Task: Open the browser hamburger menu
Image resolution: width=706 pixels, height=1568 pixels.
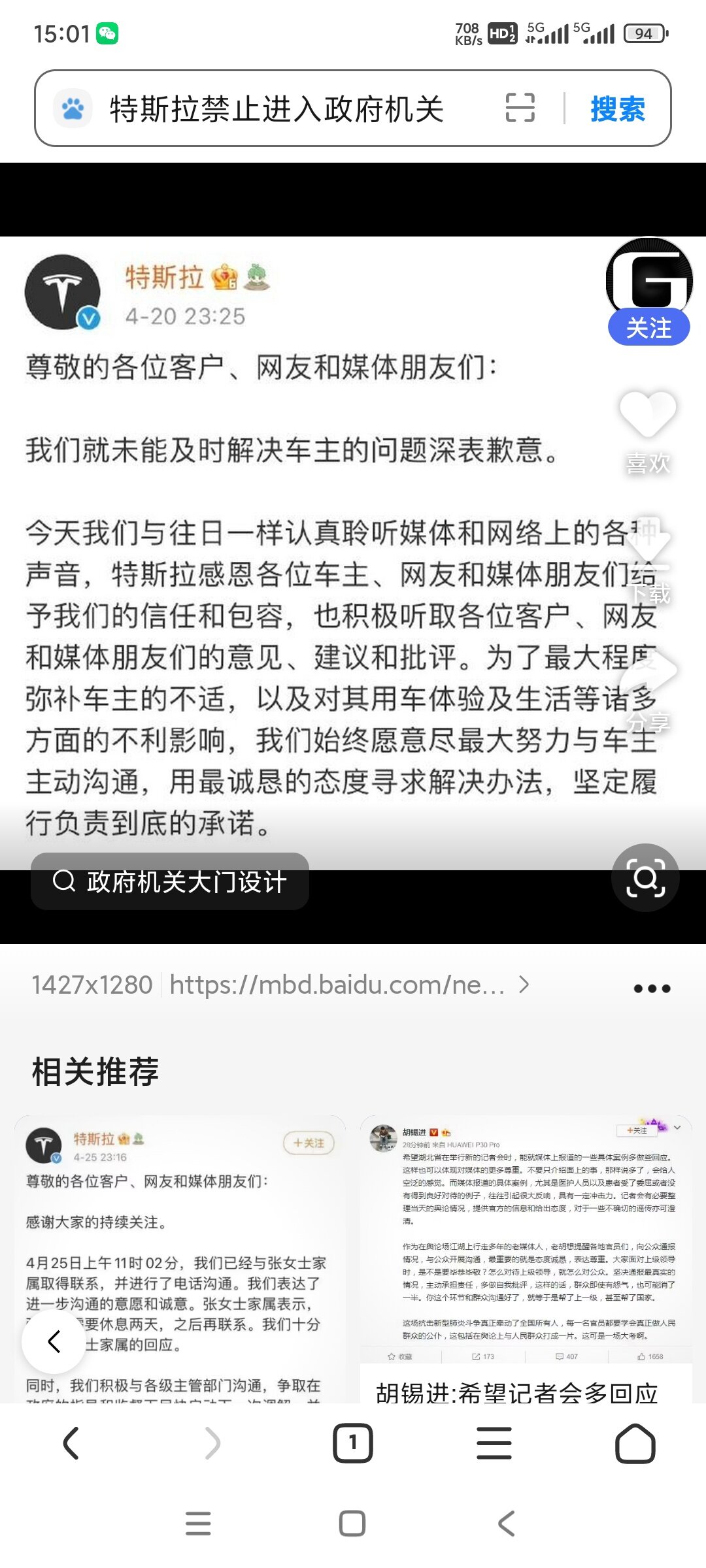Action: pos(494,1443)
